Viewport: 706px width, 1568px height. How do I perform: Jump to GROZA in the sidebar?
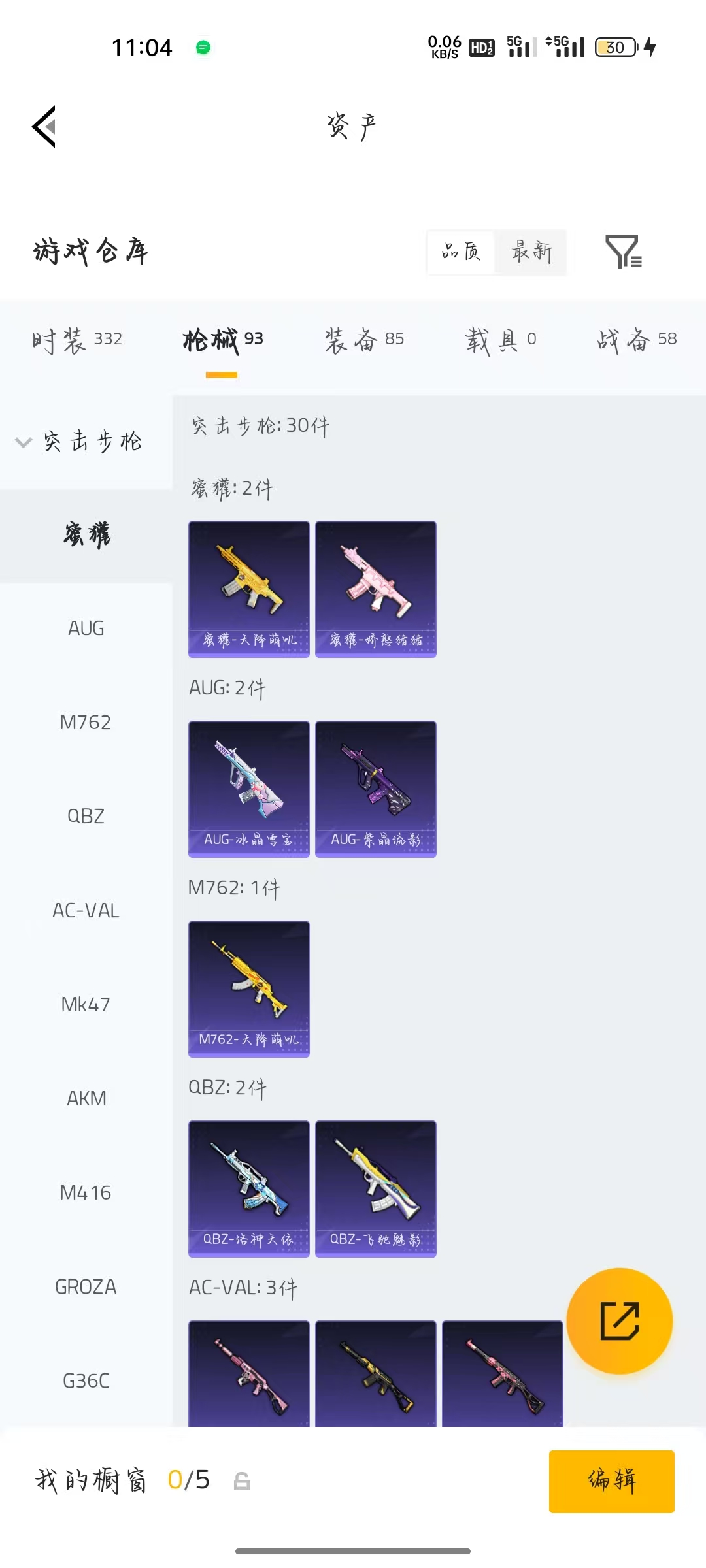click(x=86, y=1287)
